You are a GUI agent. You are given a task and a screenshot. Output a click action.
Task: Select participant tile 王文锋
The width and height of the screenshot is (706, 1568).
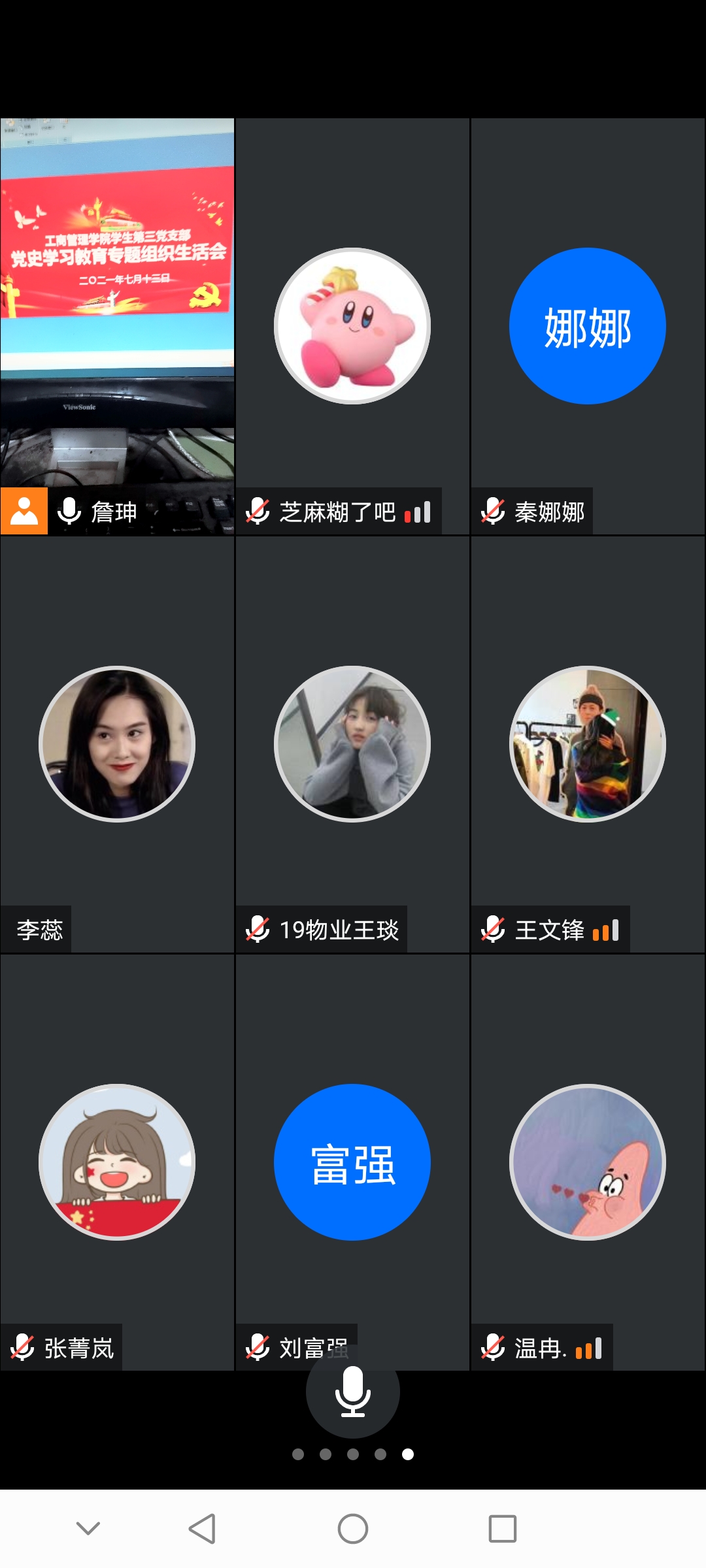coord(588,744)
